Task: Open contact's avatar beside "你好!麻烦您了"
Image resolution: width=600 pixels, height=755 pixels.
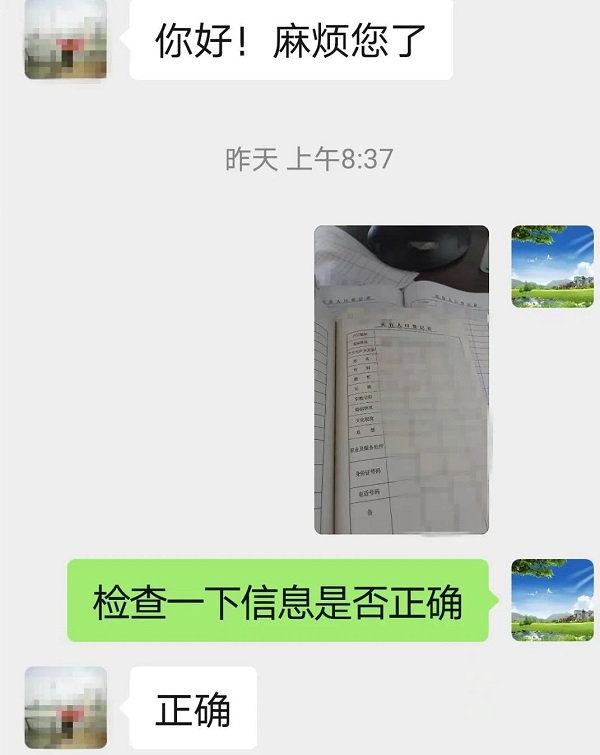Action: coord(66,40)
